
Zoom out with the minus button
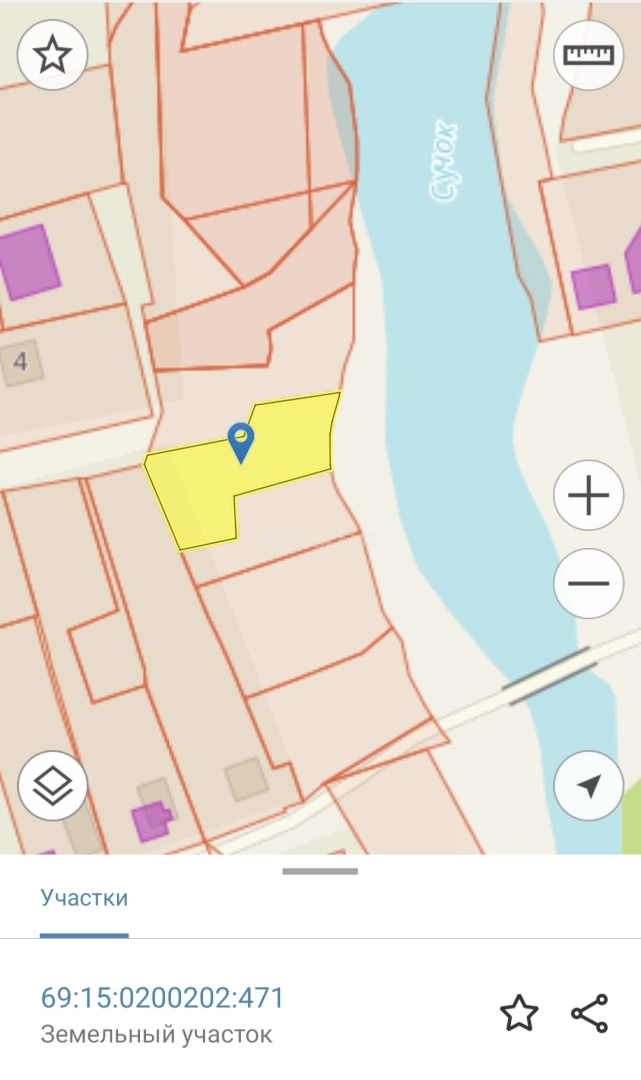[588, 583]
